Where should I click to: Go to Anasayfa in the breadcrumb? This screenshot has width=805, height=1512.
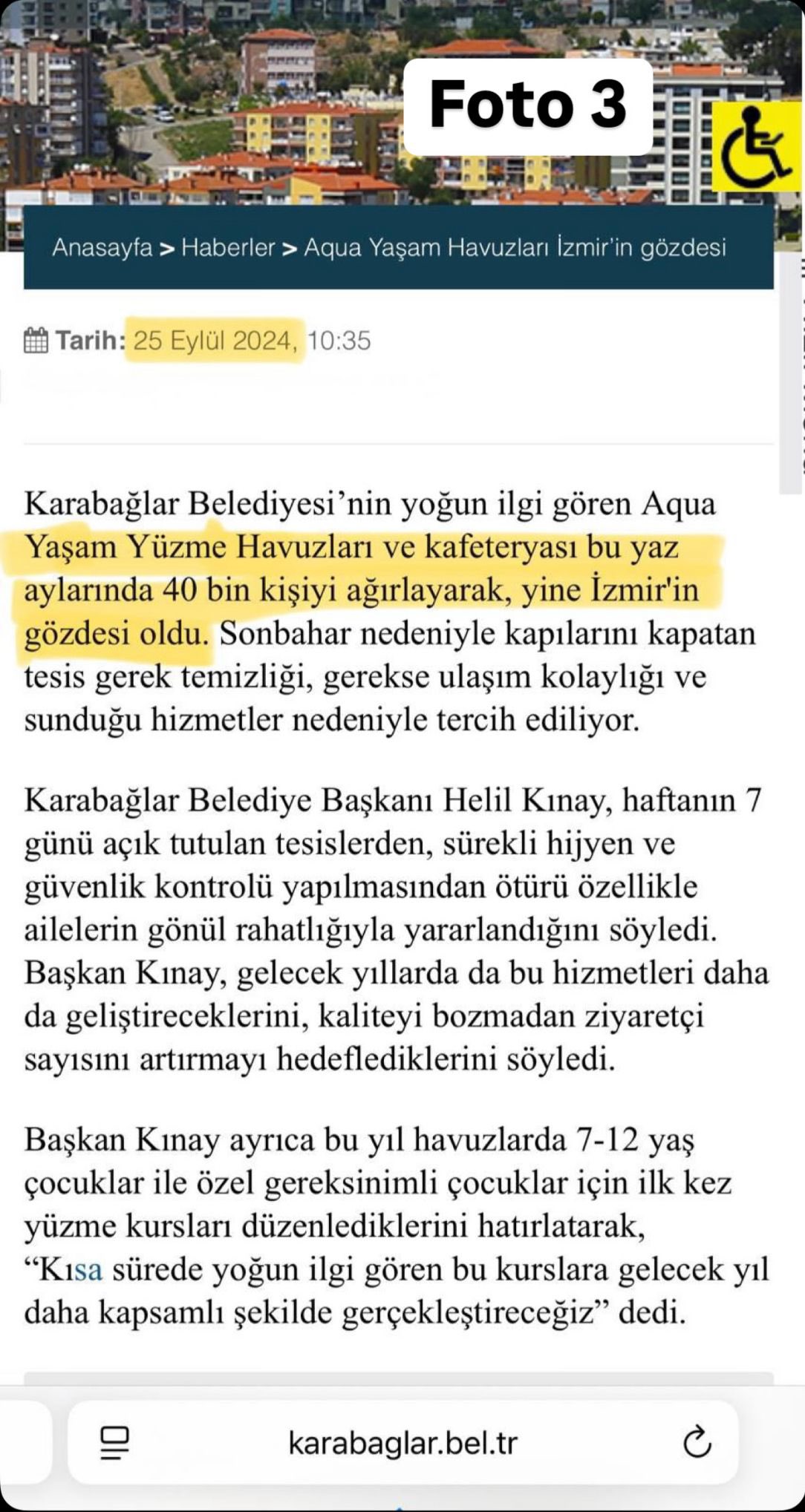pos(102,247)
